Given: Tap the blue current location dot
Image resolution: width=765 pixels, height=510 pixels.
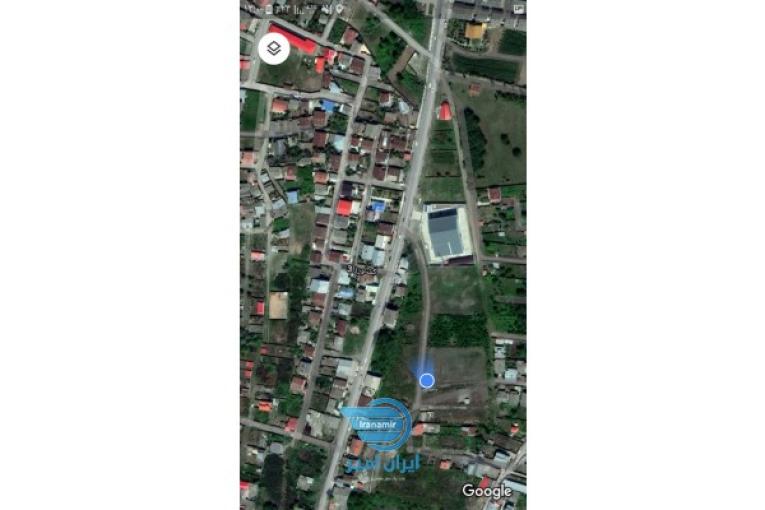Looking at the screenshot, I should (427, 380).
